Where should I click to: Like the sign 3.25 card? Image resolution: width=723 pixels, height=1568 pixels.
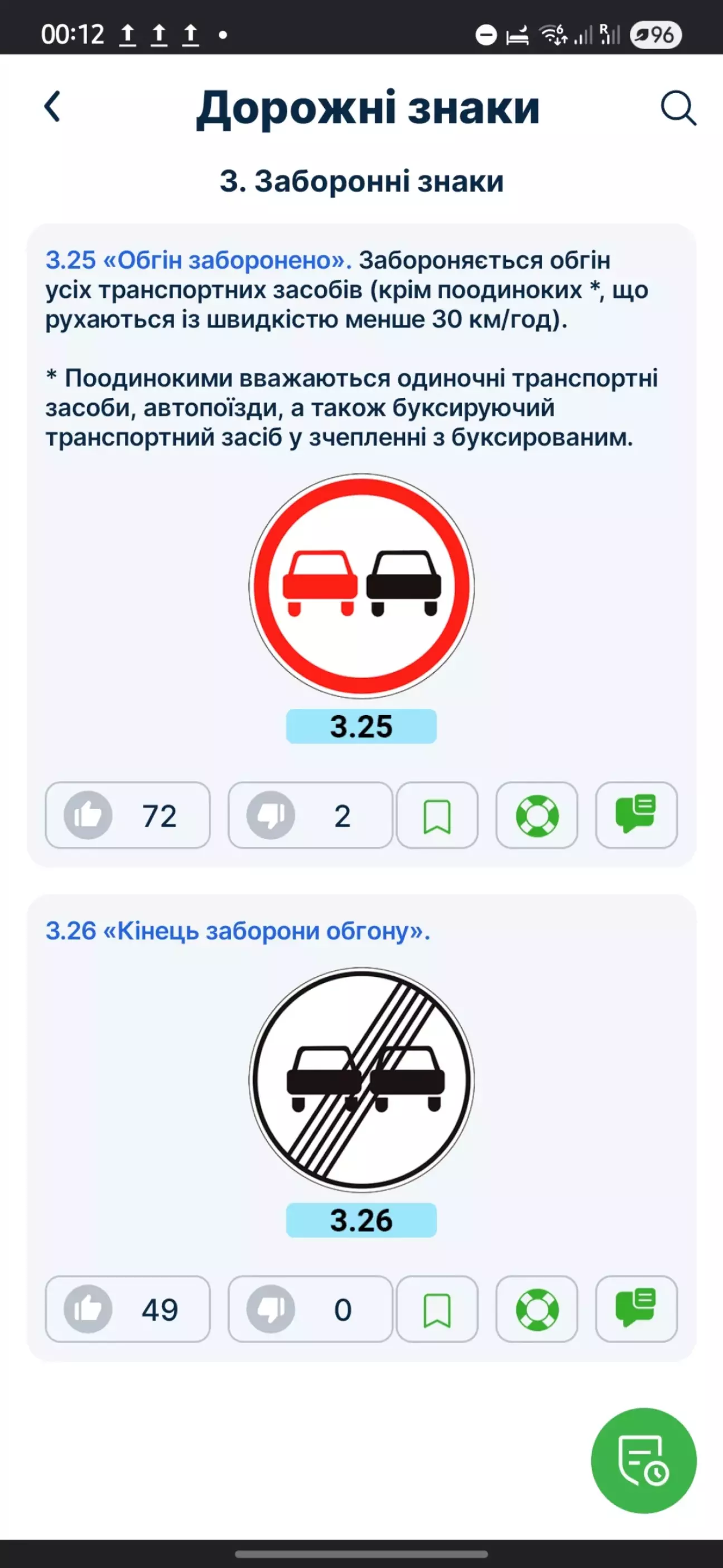coord(128,815)
